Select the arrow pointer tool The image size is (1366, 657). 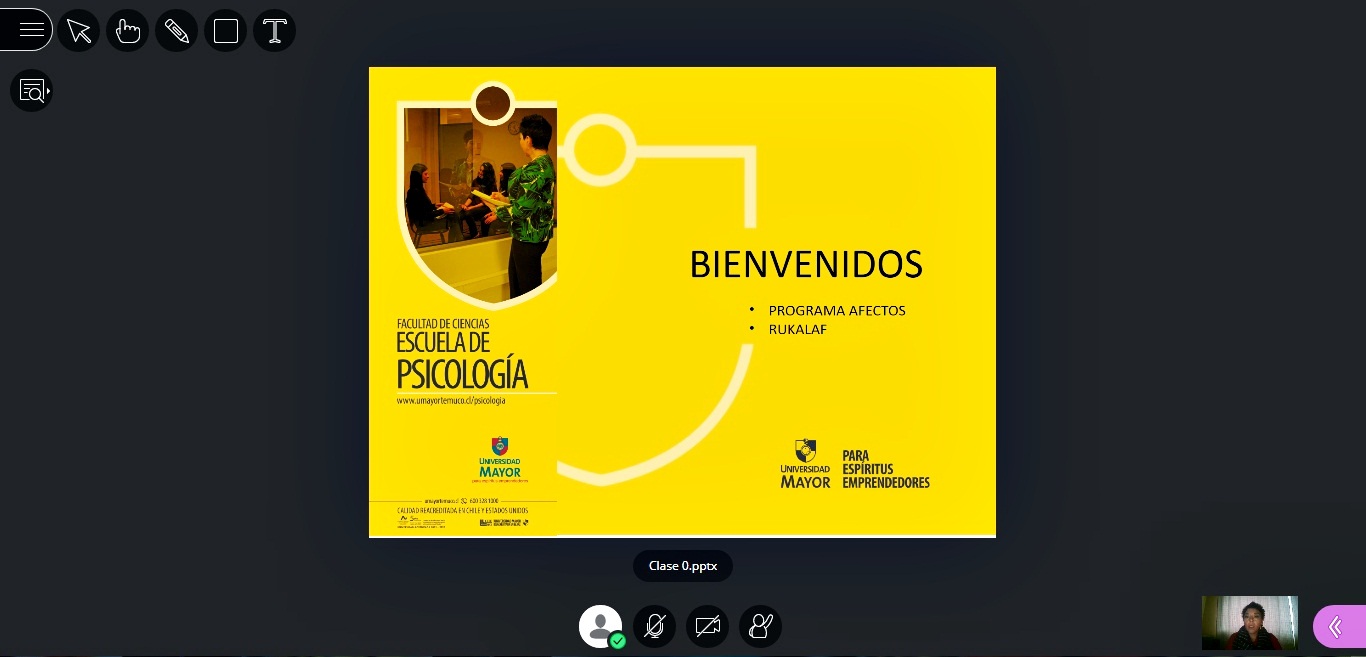79,31
